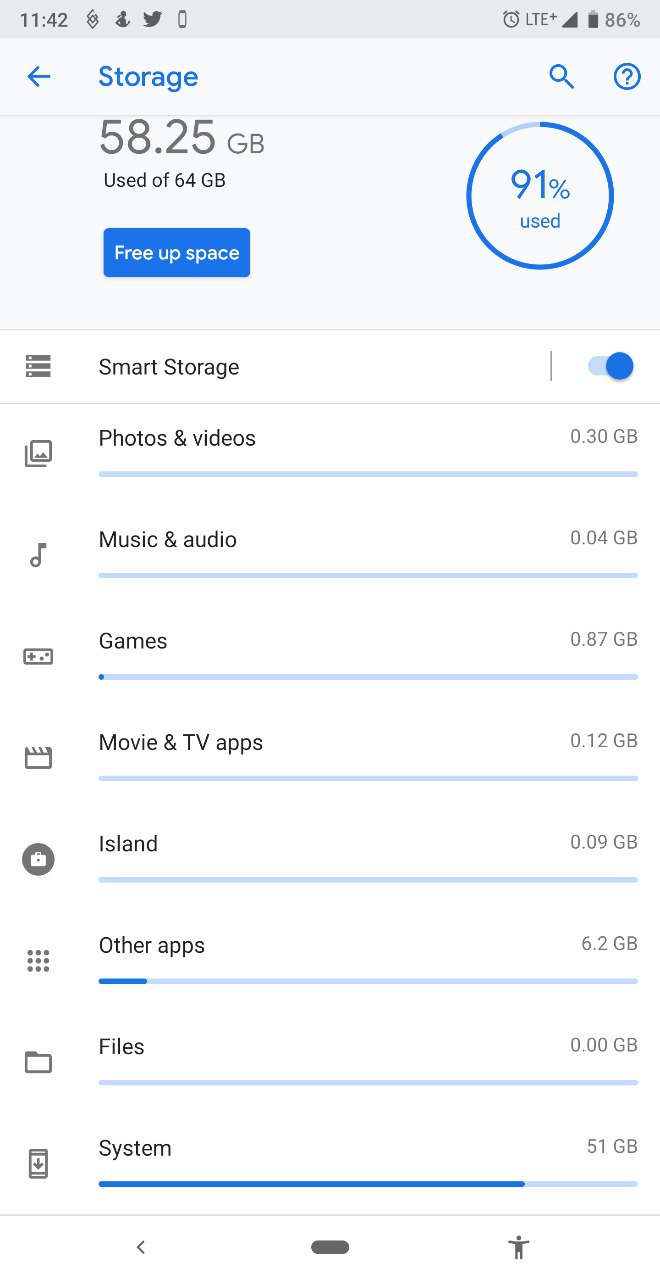Open the Island storage entry

pos(330,859)
